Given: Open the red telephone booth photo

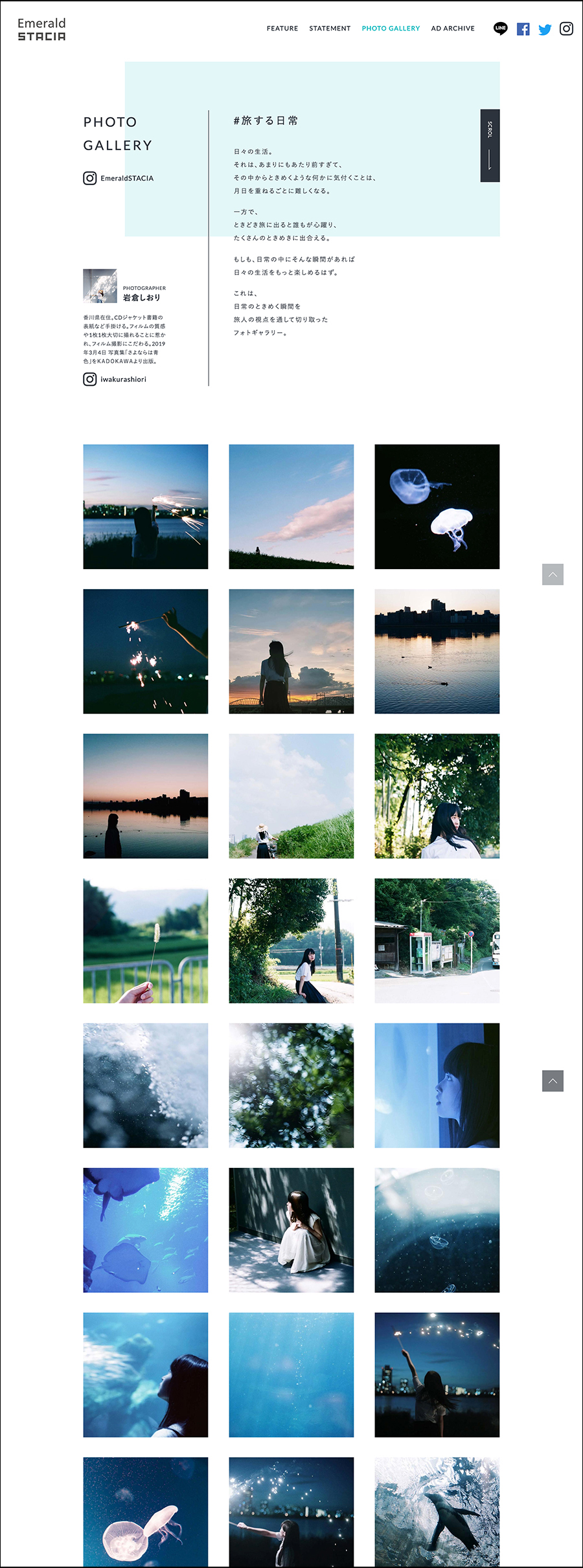Looking at the screenshot, I should click(x=437, y=941).
